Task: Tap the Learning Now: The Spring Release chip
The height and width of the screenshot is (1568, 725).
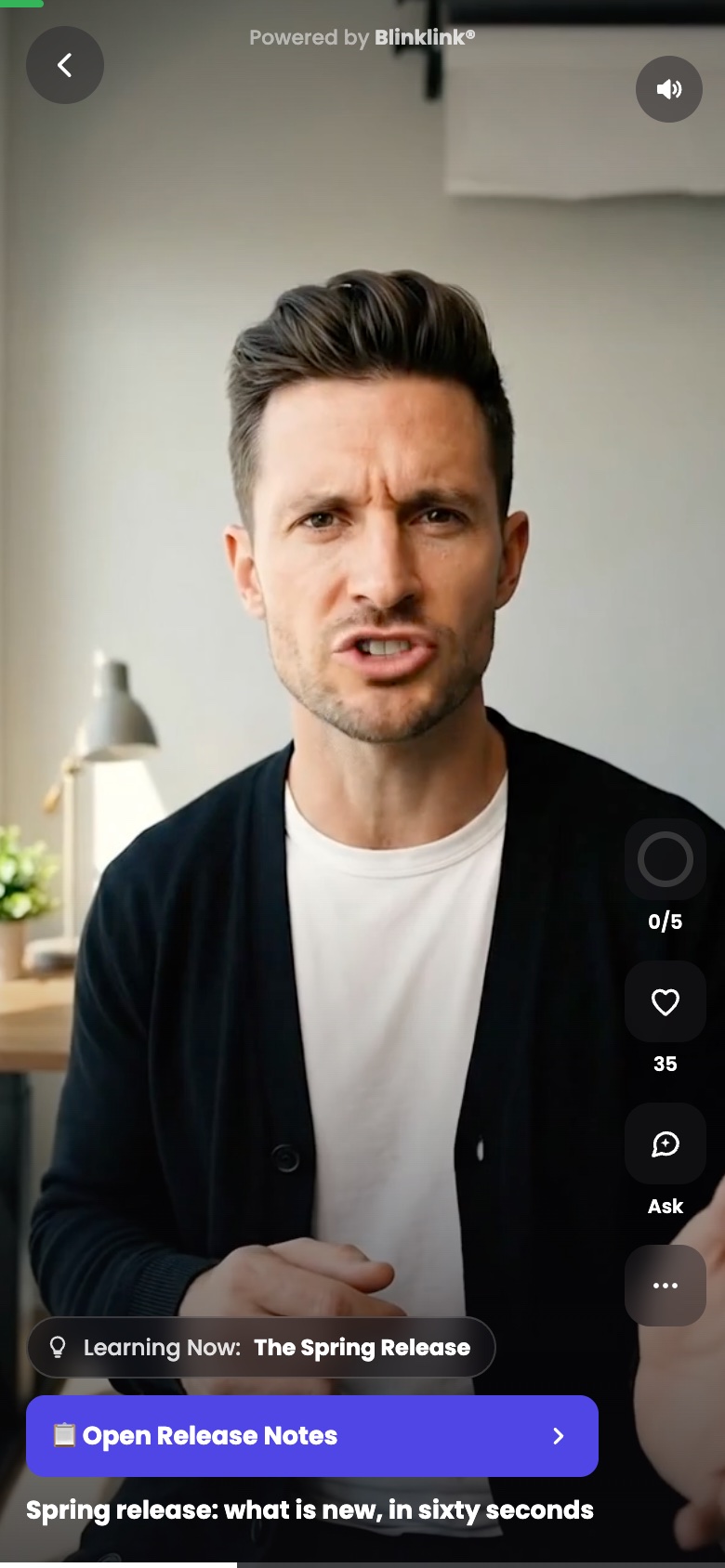Action: 261,1347
